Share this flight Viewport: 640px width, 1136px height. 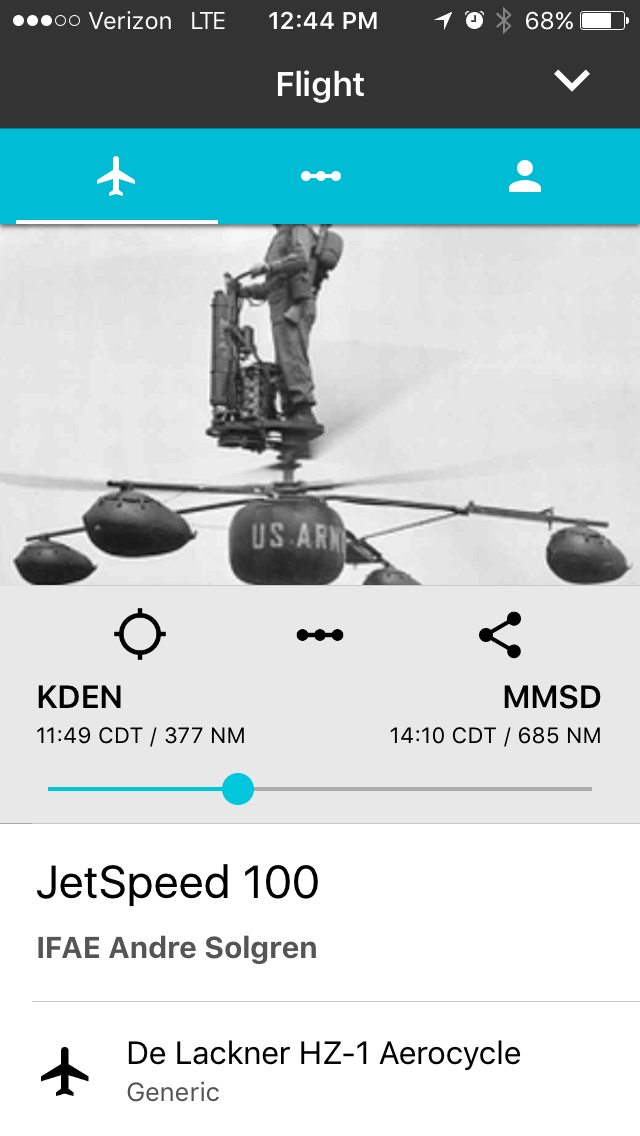coord(500,634)
